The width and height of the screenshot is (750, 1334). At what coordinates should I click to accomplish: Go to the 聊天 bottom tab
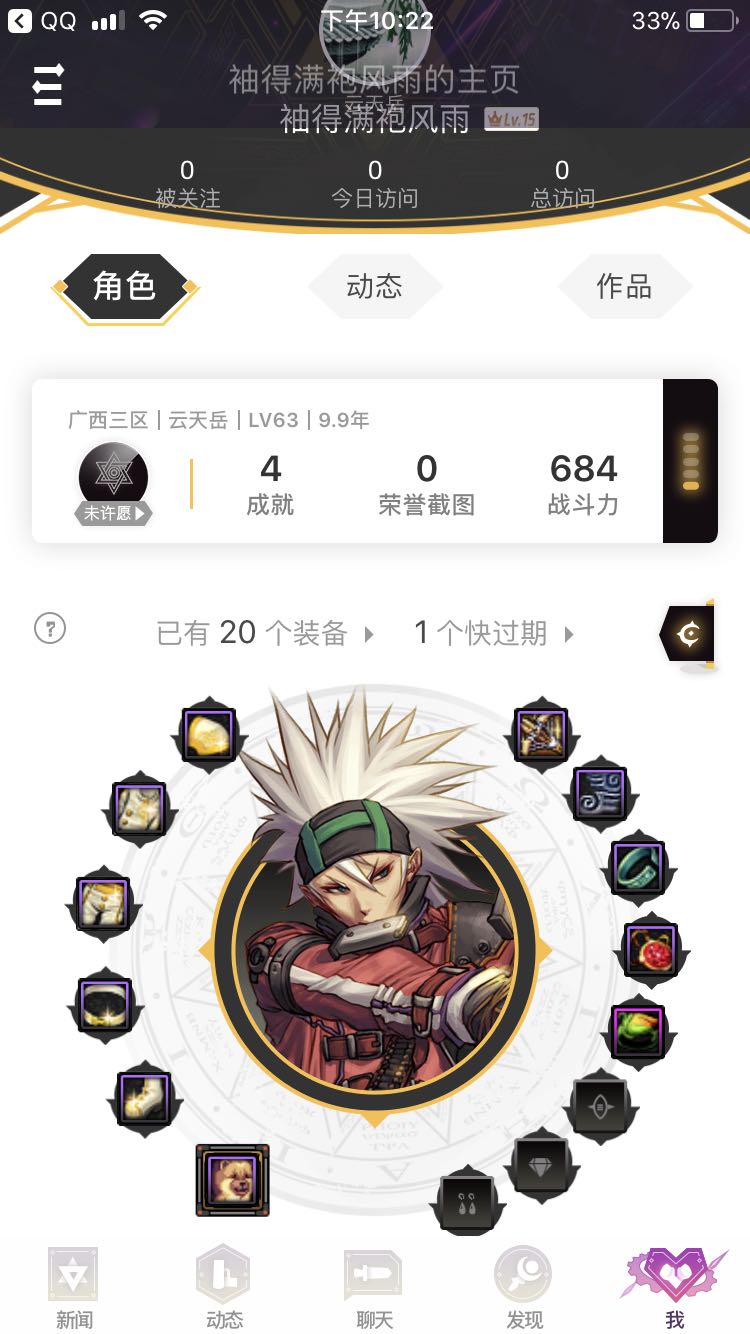coord(373,1288)
